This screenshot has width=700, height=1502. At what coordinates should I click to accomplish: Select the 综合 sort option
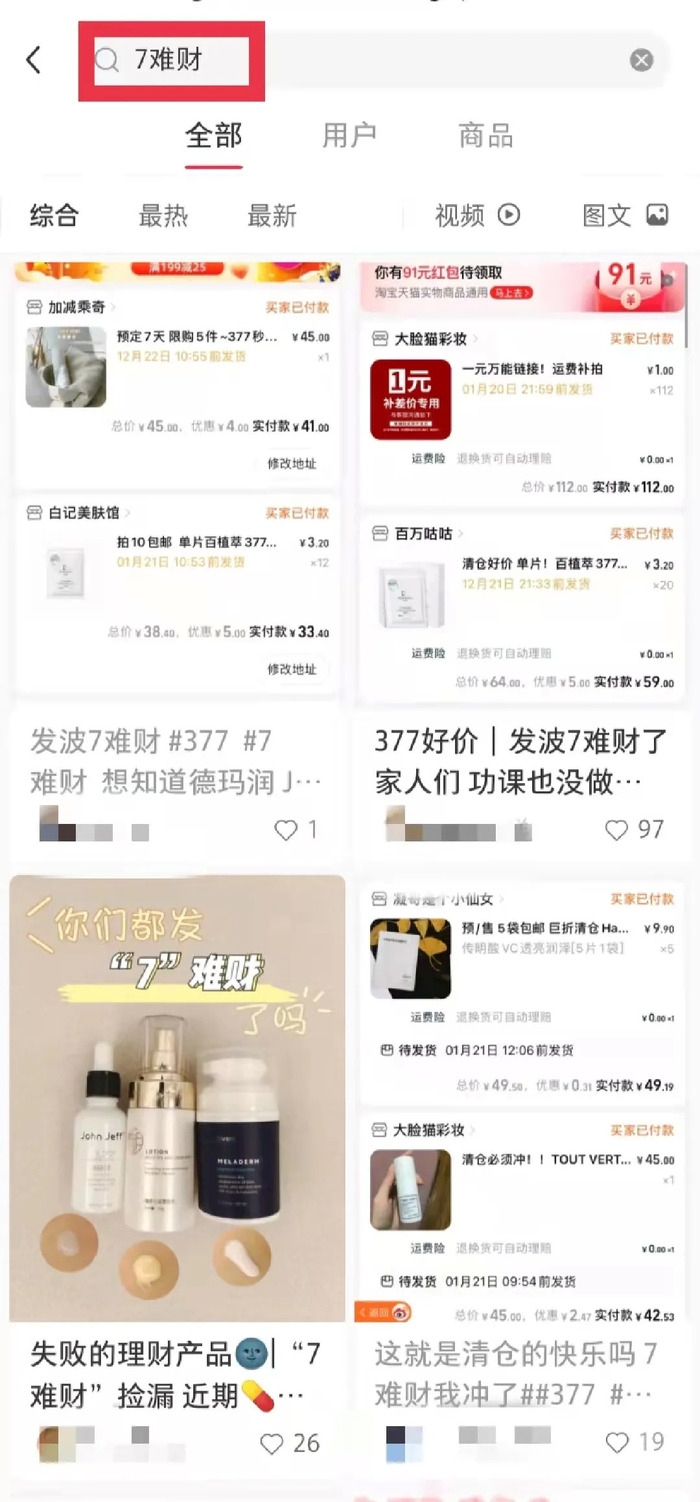tap(54, 215)
